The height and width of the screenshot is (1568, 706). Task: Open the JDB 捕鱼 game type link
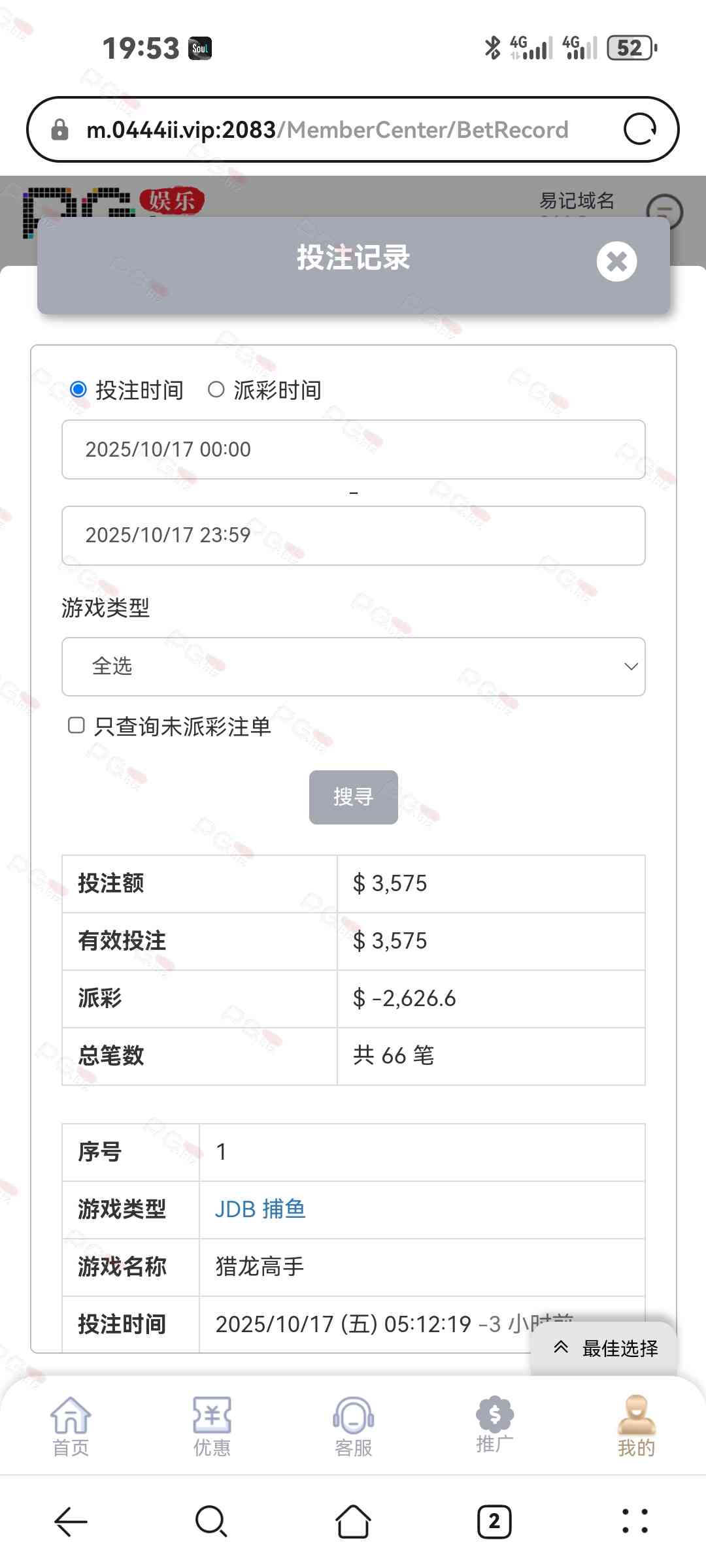coord(260,1209)
